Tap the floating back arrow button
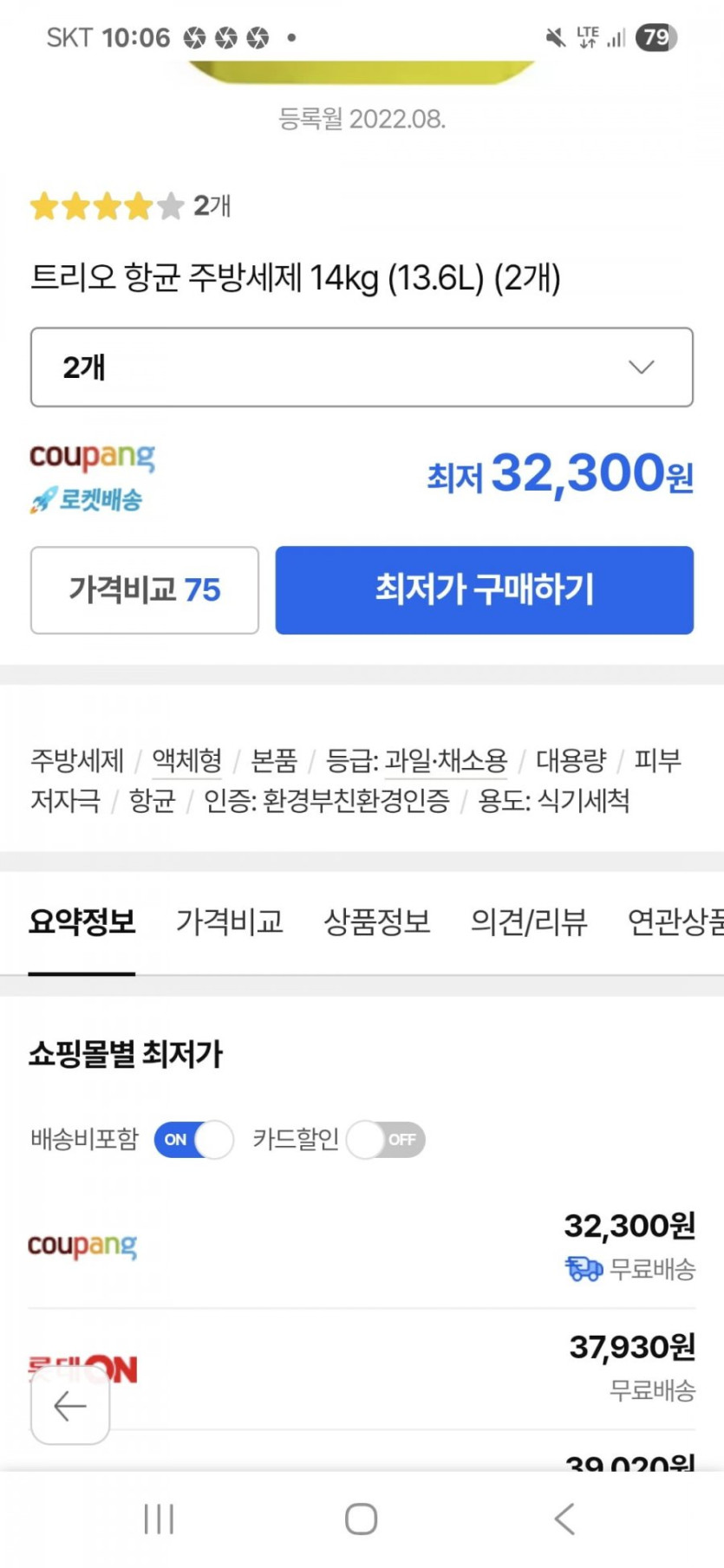The image size is (724, 1568). (70, 1405)
